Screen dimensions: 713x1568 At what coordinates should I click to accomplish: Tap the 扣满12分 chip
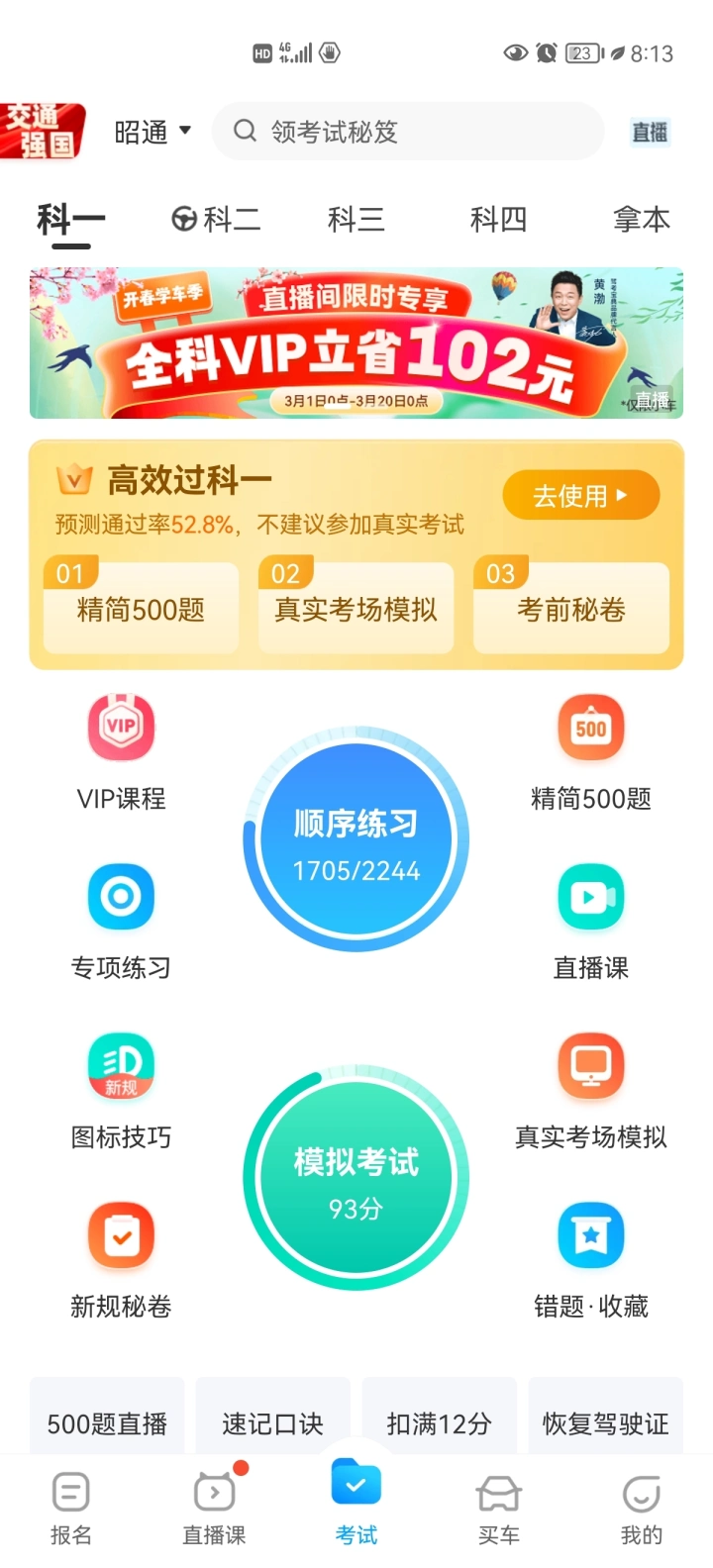coord(439,1422)
